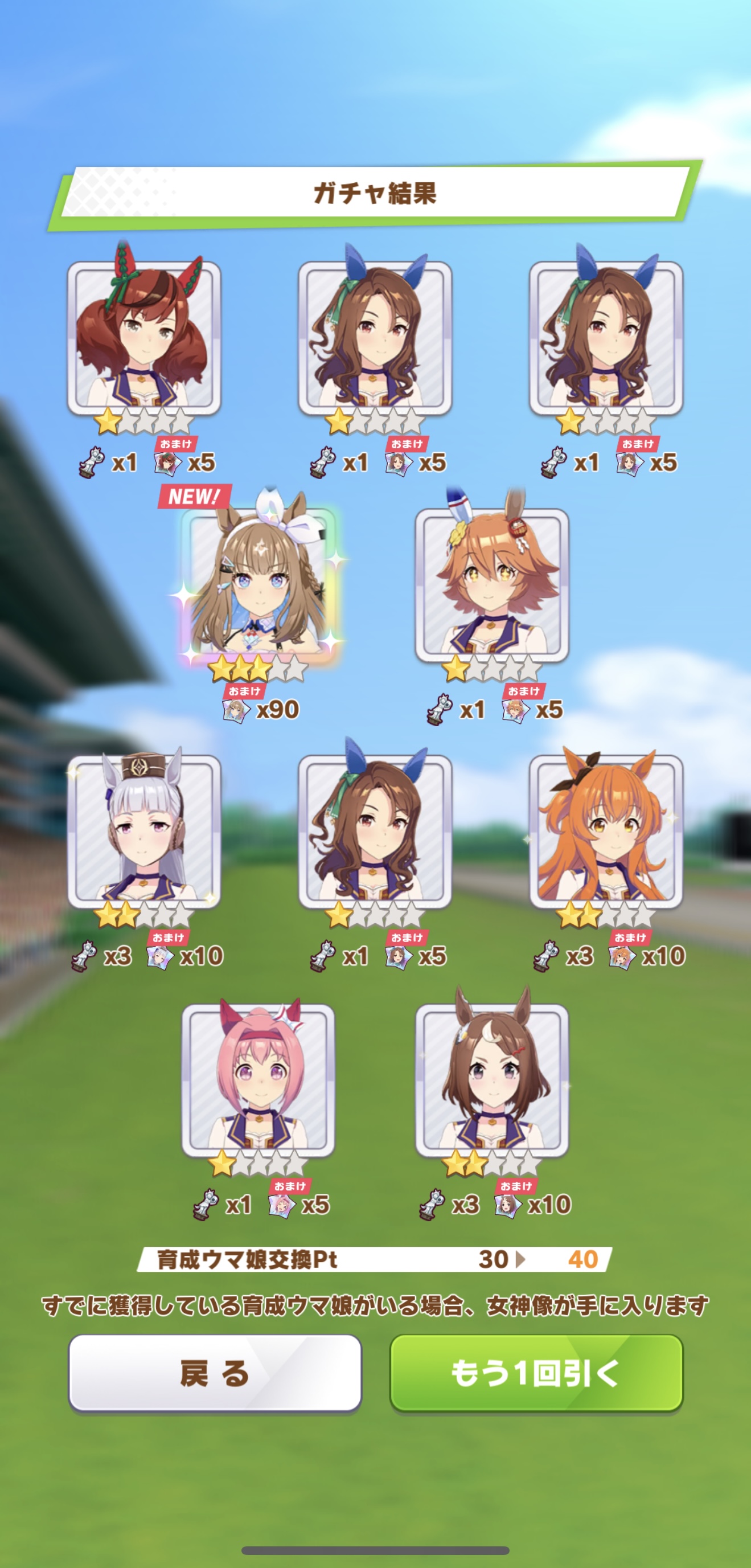This screenshot has width=751, height=1568.
Task: View the red twin-tail character card
Action: 144,338
